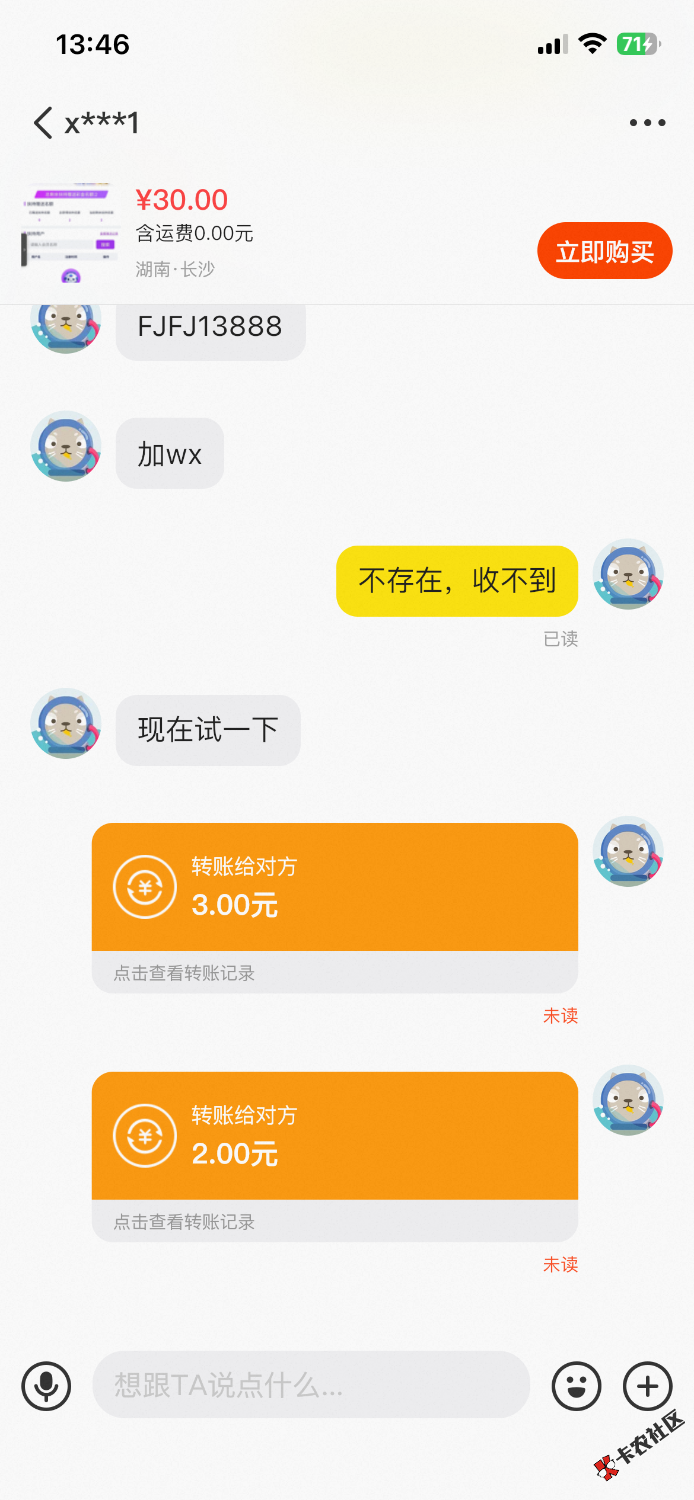The height and width of the screenshot is (1500, 694).
Task: Open the emoji picker
Action: pos(577,1385)
